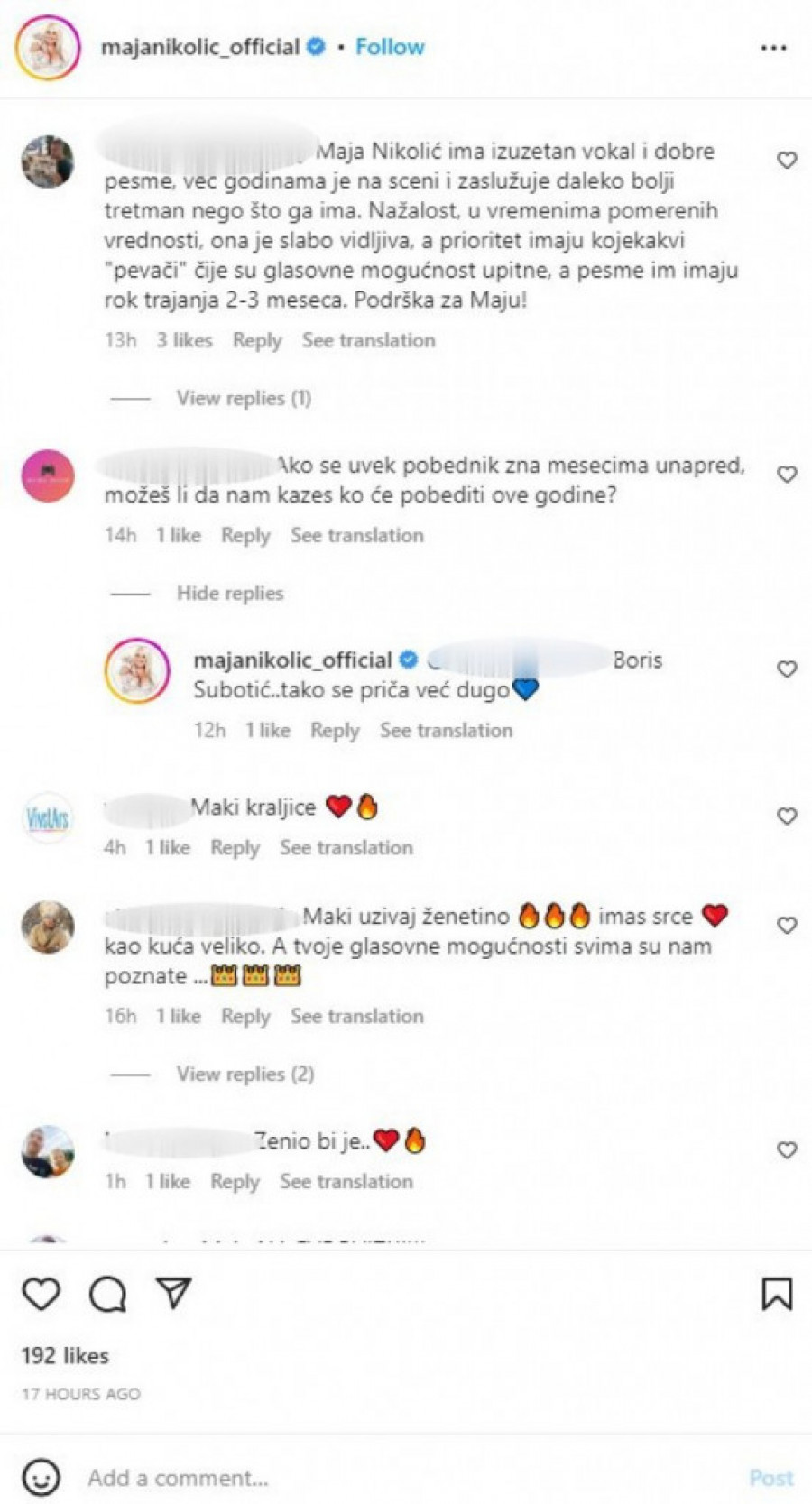
Task: Save post with the bookmark icon
Action: pyautogui.click(x=777, y=1294)
